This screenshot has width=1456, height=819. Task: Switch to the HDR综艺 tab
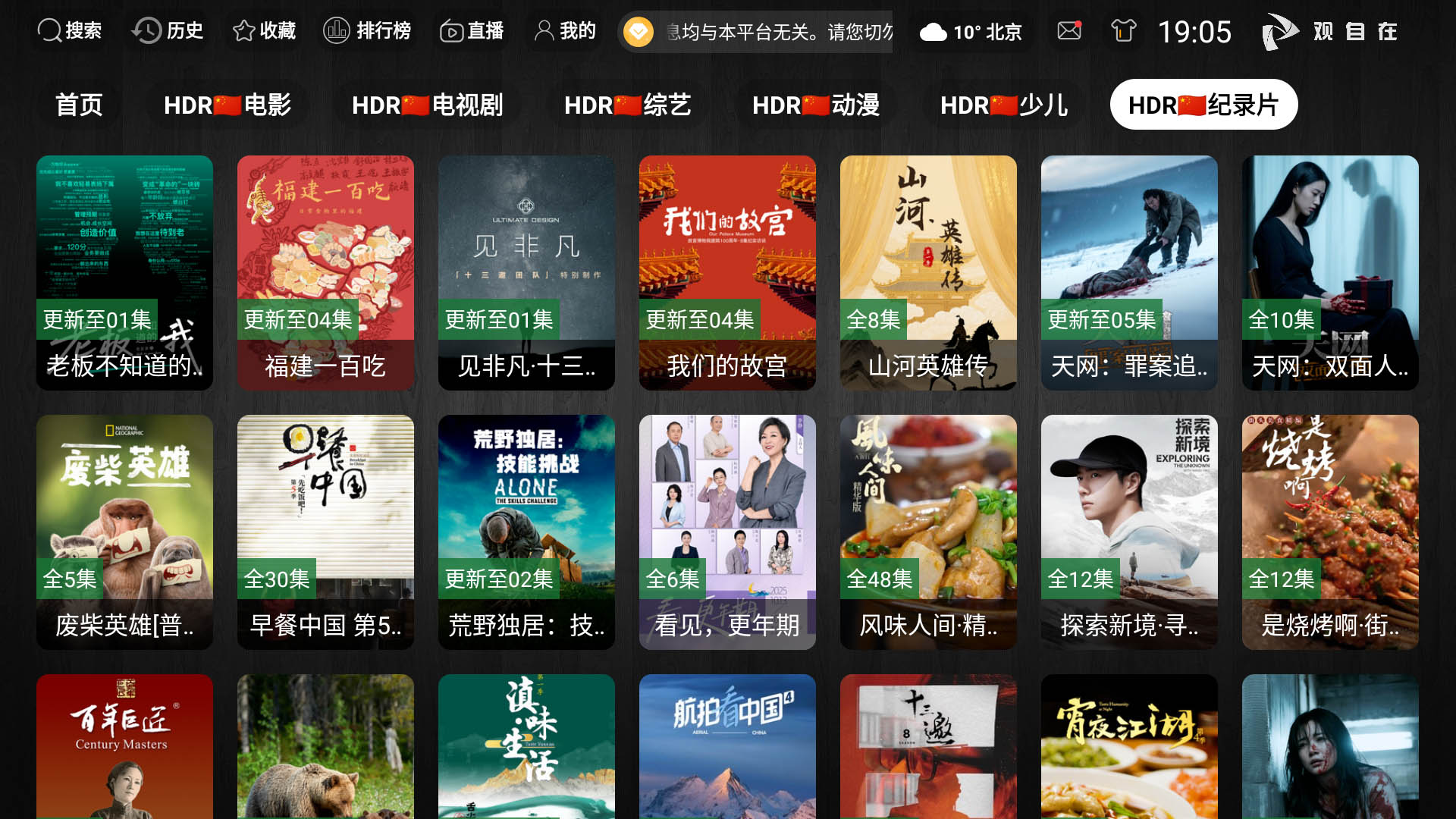(628, 105)
